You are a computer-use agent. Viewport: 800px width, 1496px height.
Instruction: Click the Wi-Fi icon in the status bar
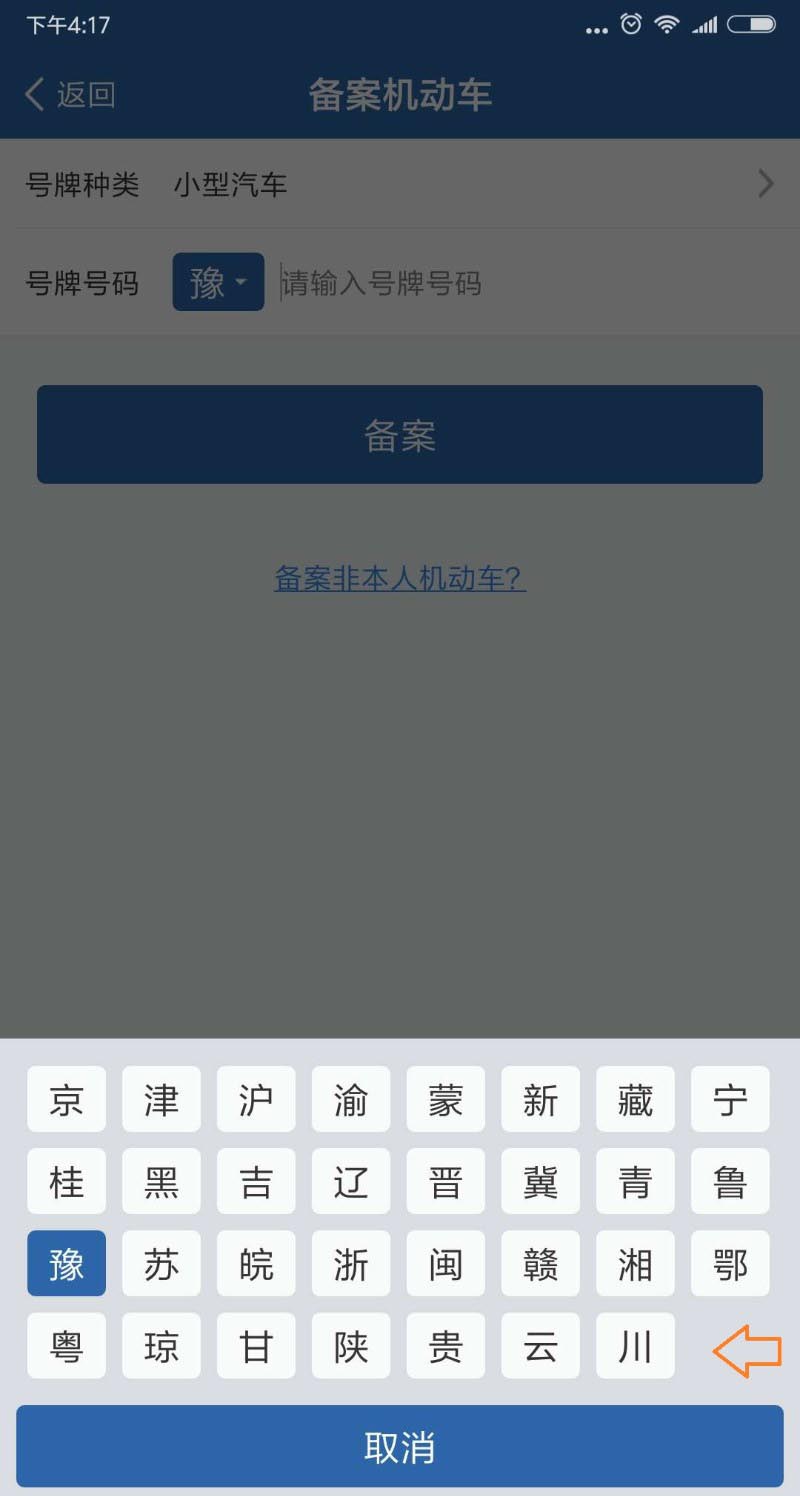coord(670,23)
